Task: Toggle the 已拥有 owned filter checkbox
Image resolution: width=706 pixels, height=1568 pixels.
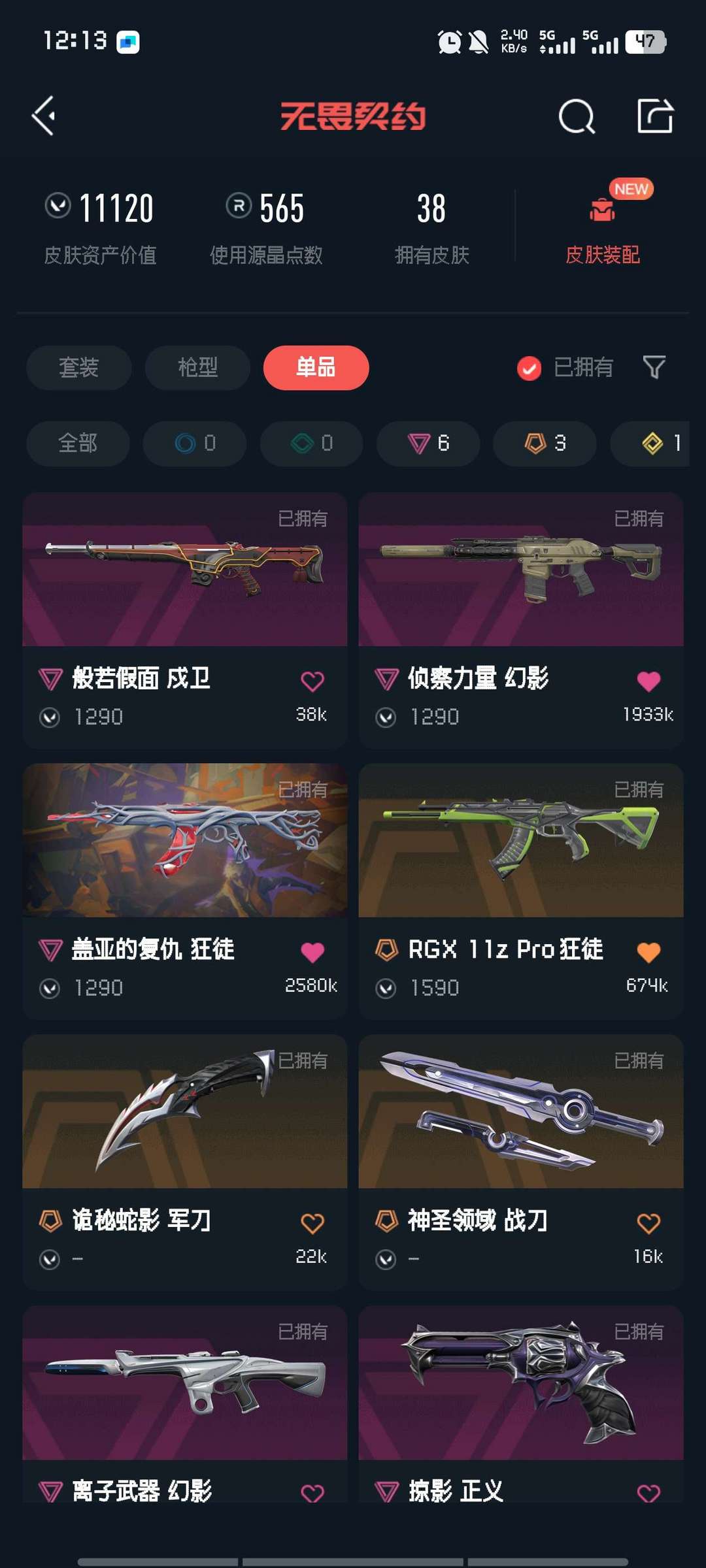Action: (529, 368)
